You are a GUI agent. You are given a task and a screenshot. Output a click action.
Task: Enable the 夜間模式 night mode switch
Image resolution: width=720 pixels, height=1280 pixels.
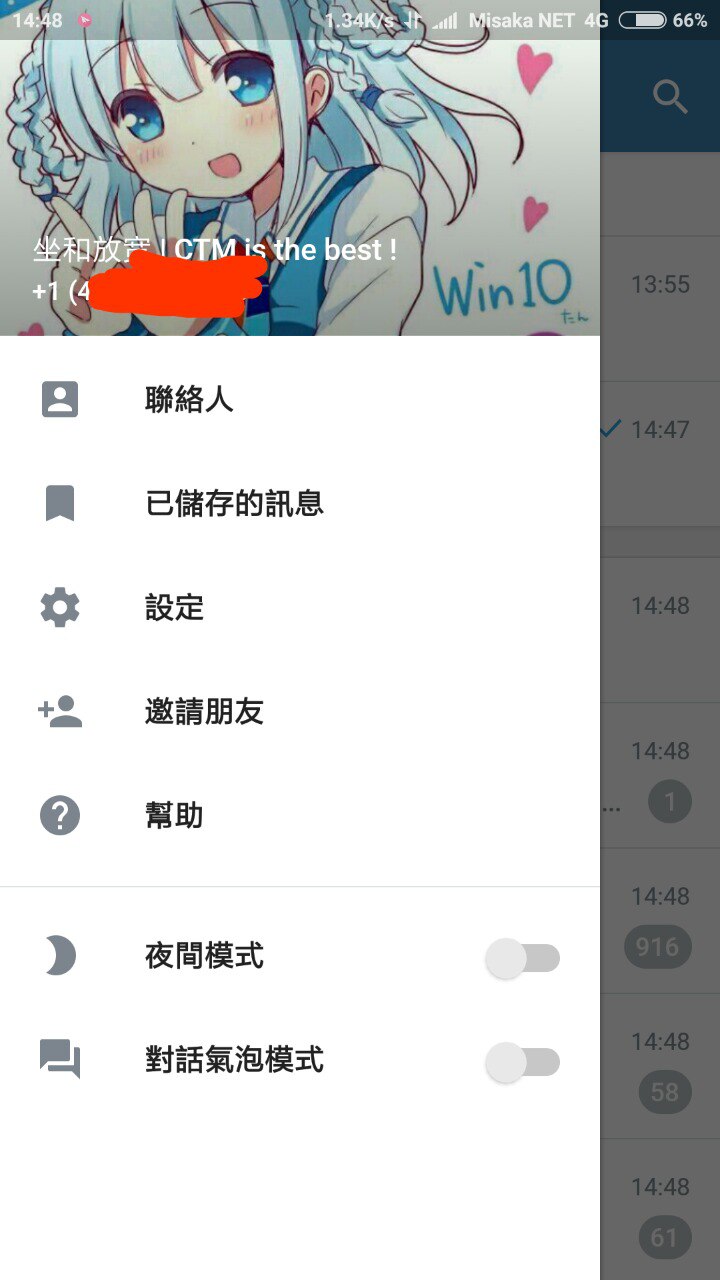coord(522,958)
